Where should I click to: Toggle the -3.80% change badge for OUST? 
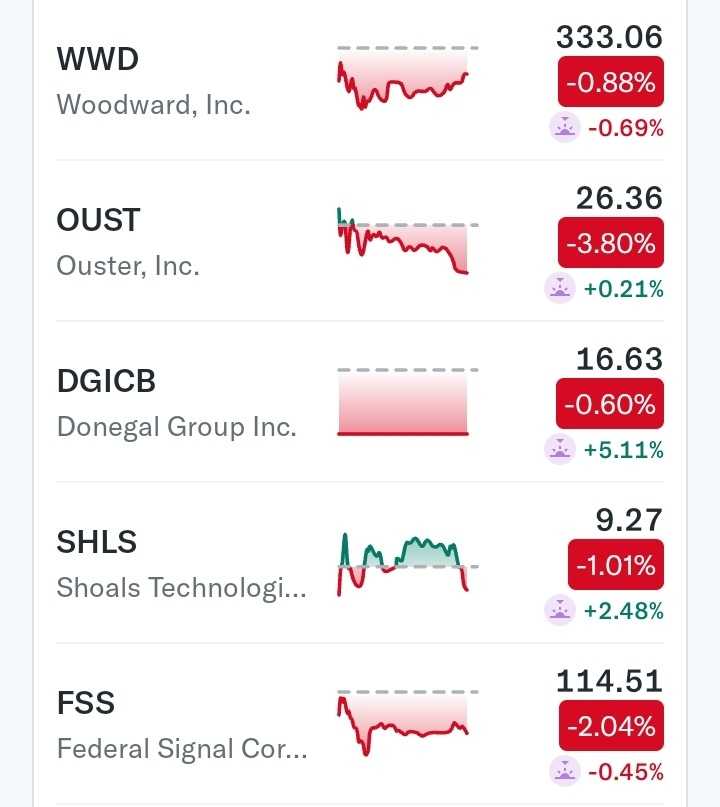[610, 244]
